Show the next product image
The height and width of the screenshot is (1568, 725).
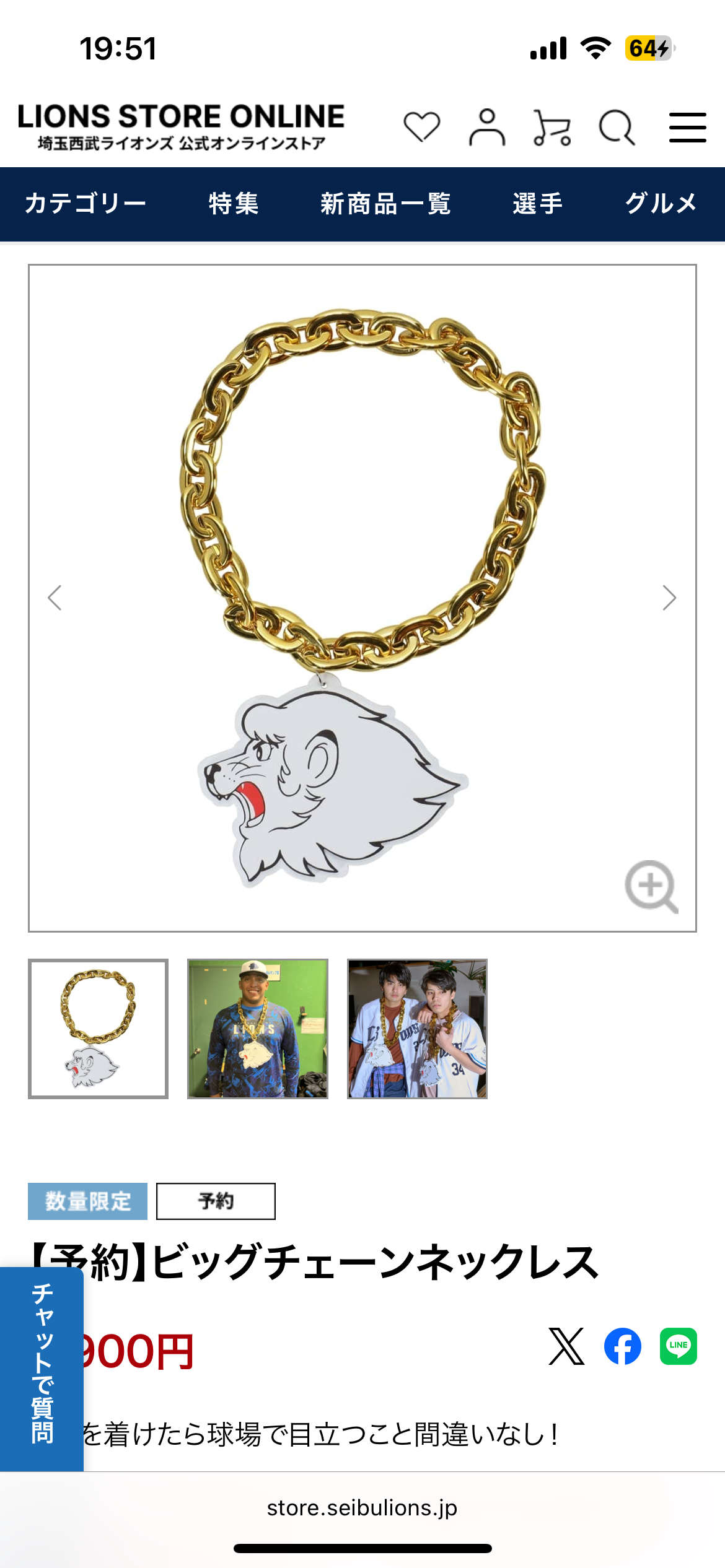coord(669,598)
